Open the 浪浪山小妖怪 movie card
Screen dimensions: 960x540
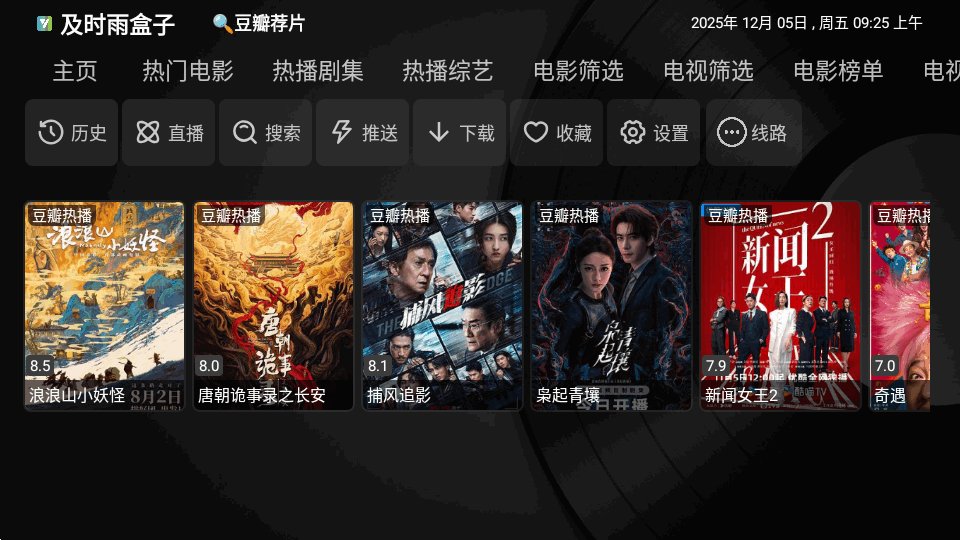click(x=105, y=305)
